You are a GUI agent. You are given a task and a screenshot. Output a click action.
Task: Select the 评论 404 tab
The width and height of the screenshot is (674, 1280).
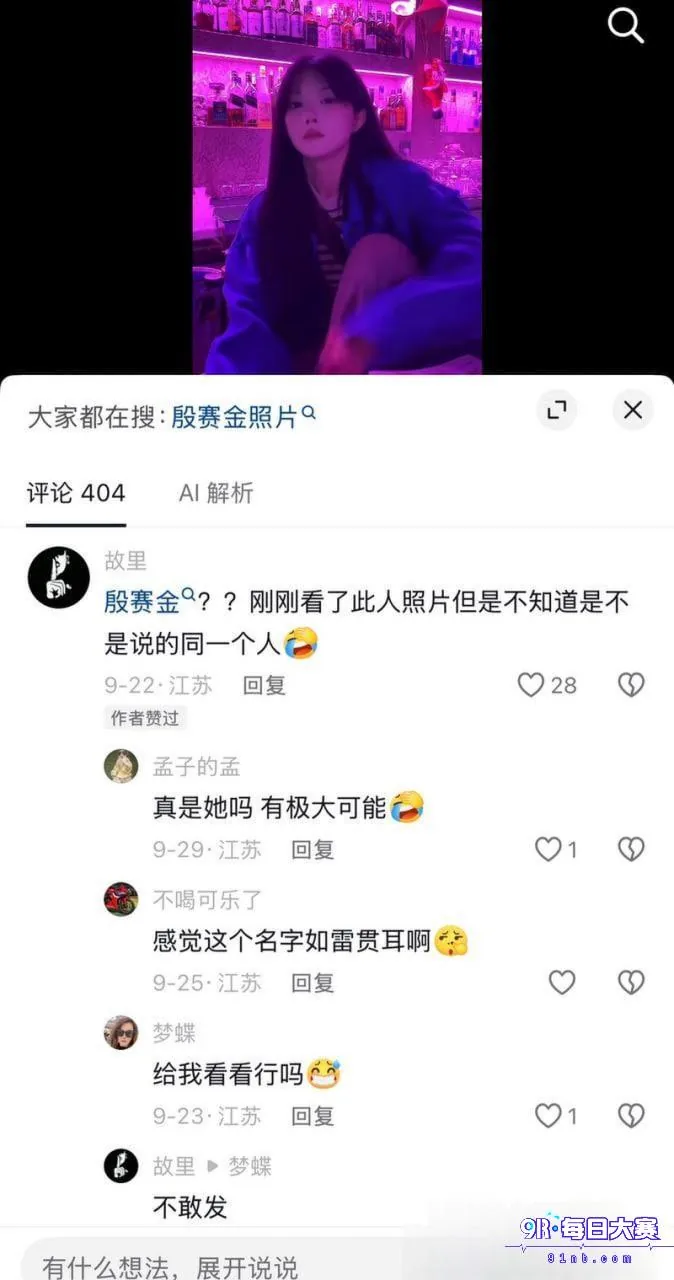pos(76,493)
